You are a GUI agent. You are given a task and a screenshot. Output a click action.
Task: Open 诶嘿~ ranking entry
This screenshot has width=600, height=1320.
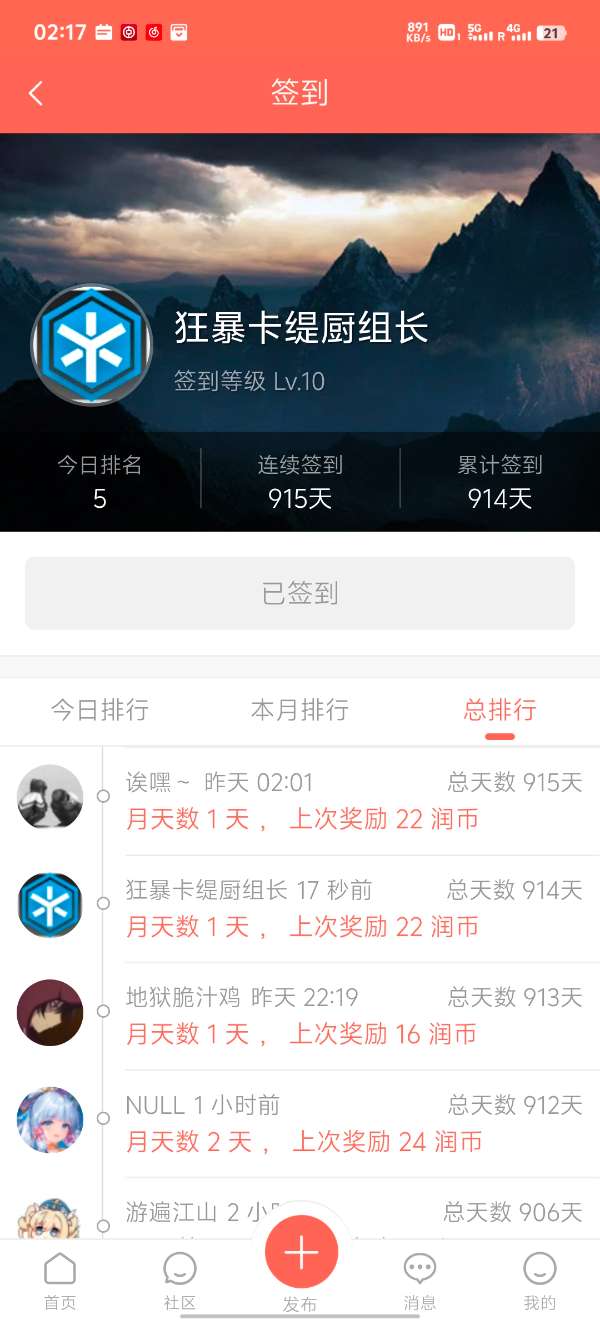point(353,801)
